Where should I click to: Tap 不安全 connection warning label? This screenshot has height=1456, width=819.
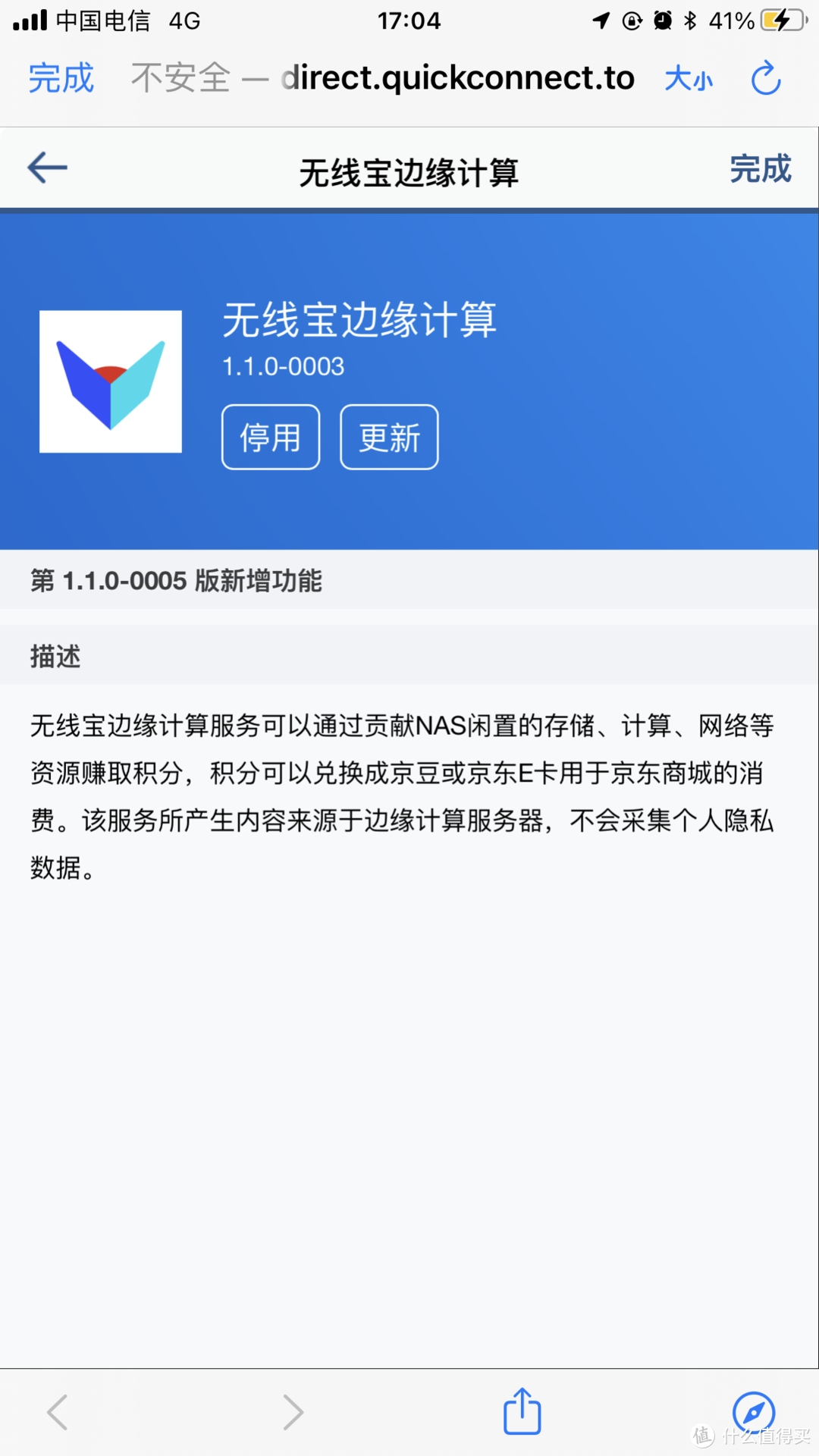pos(180,77)
